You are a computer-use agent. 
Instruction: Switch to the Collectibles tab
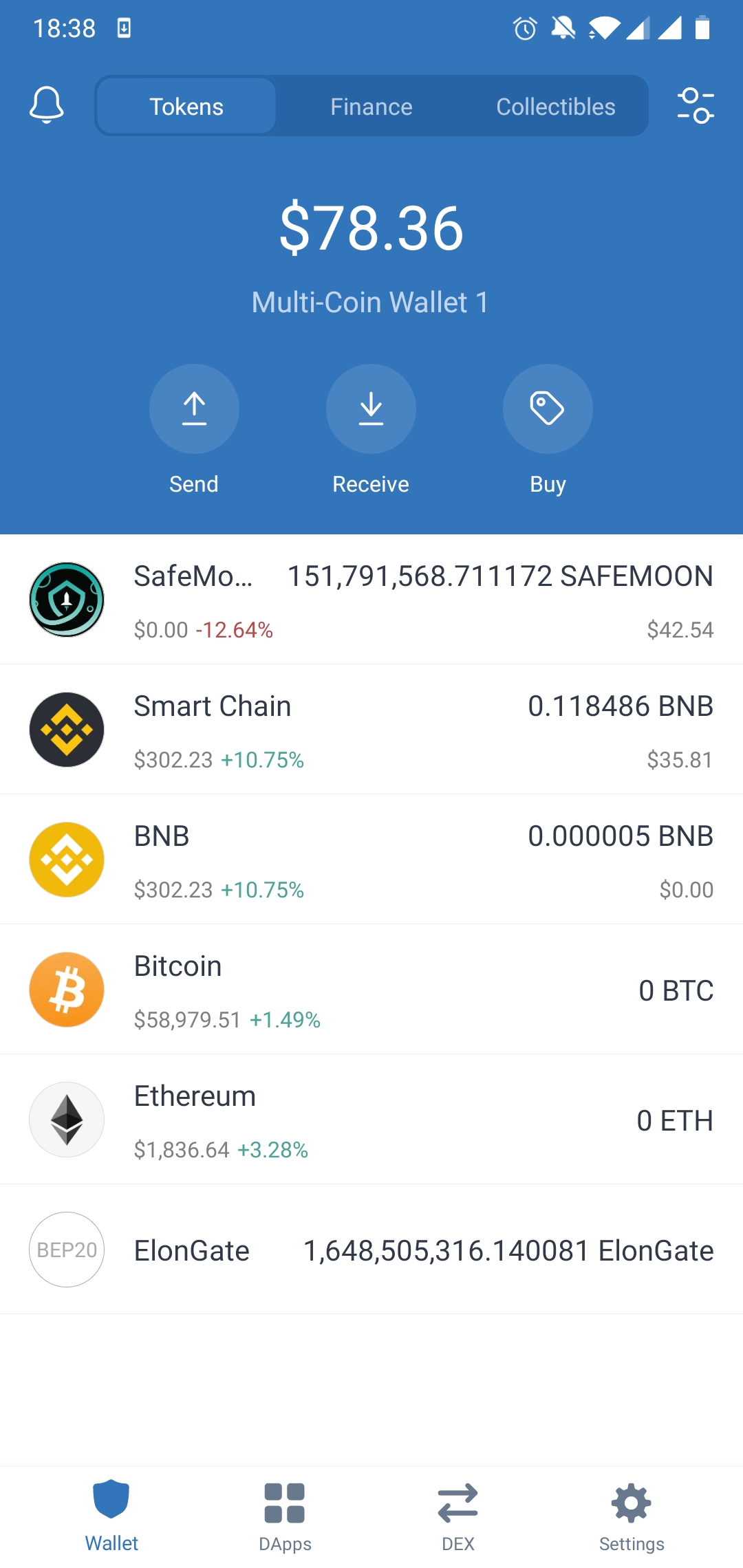tap(555, 106)
